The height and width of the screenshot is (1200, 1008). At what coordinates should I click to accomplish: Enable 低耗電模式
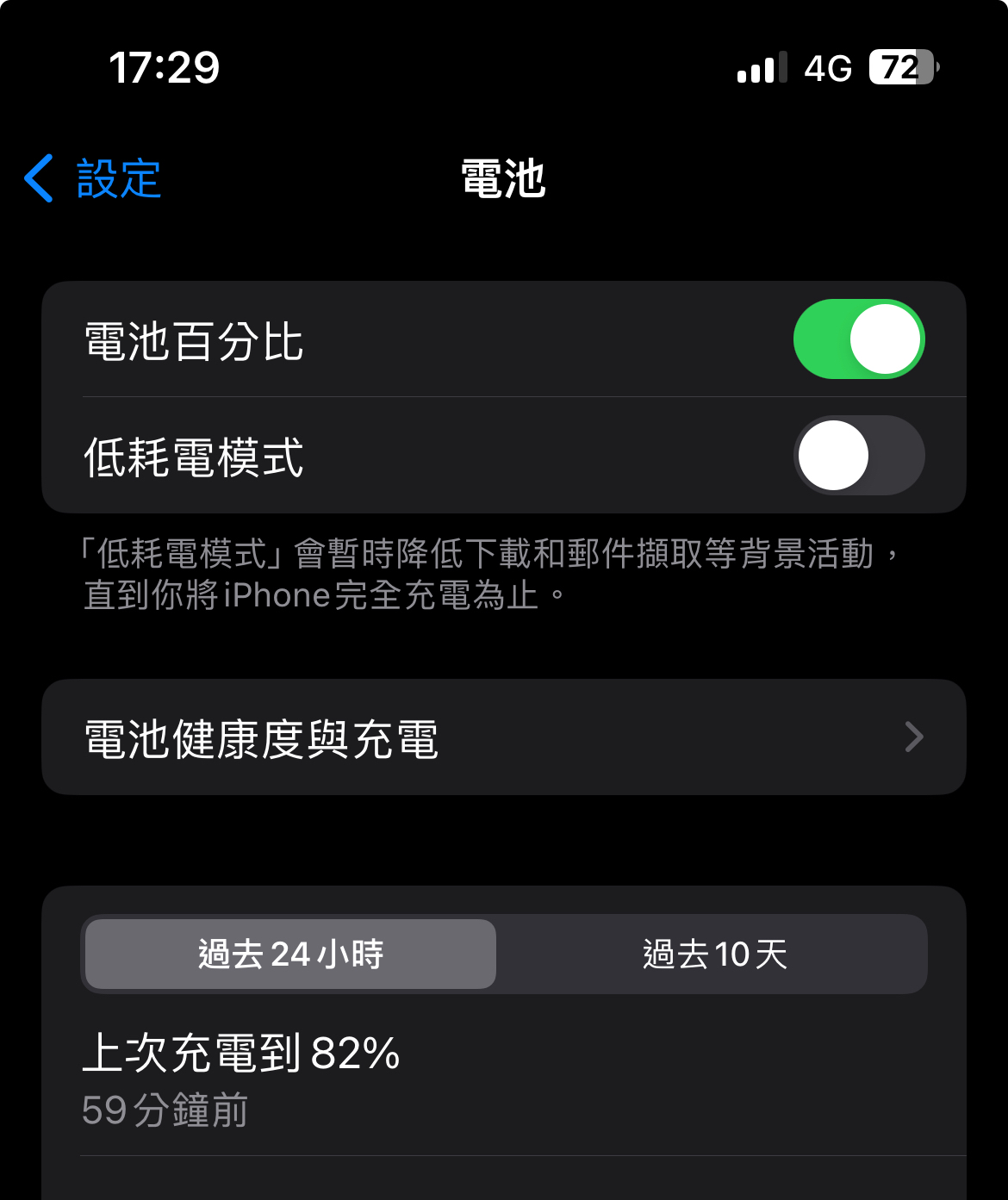pyautogui.click(x=858, y=456)
